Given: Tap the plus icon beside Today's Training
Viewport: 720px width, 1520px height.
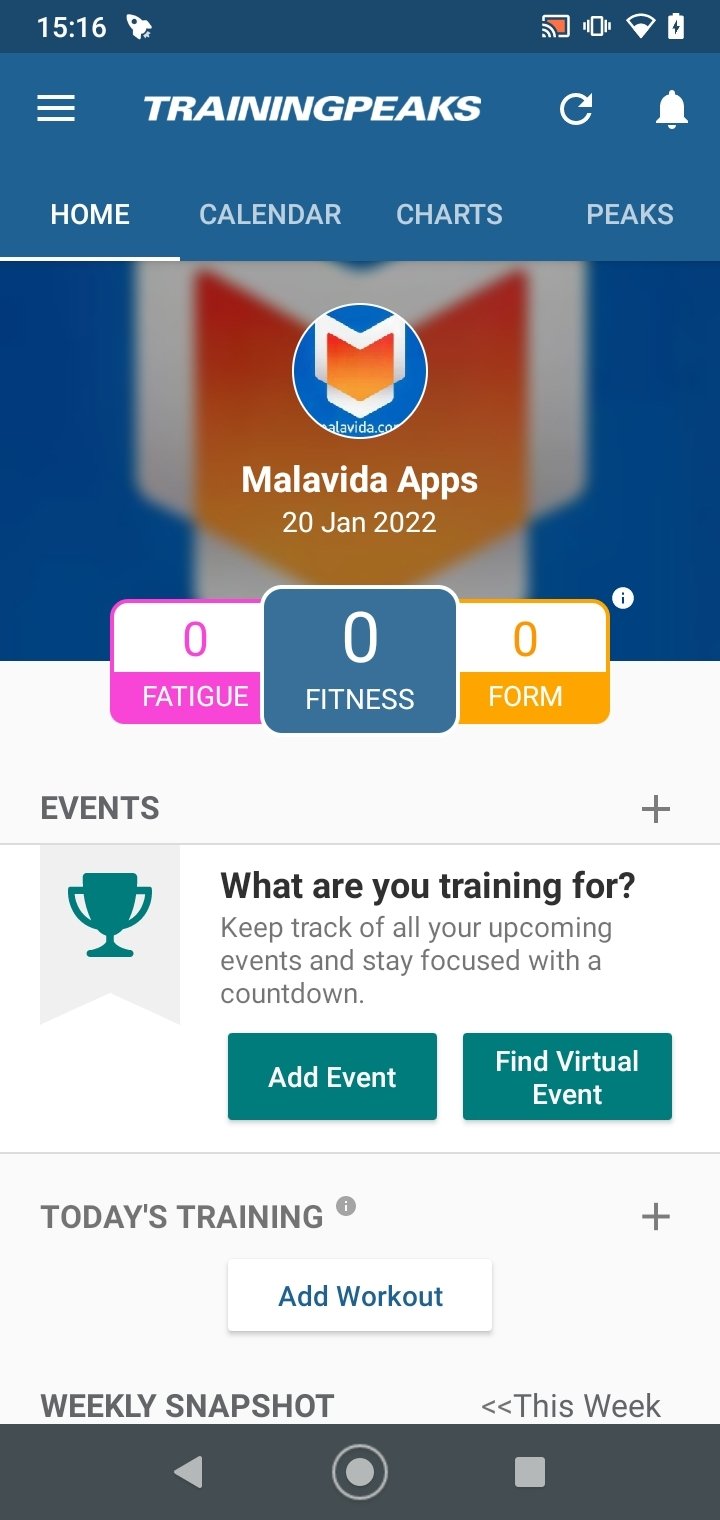Looking at the screenshot, I should click(656, 1216).
